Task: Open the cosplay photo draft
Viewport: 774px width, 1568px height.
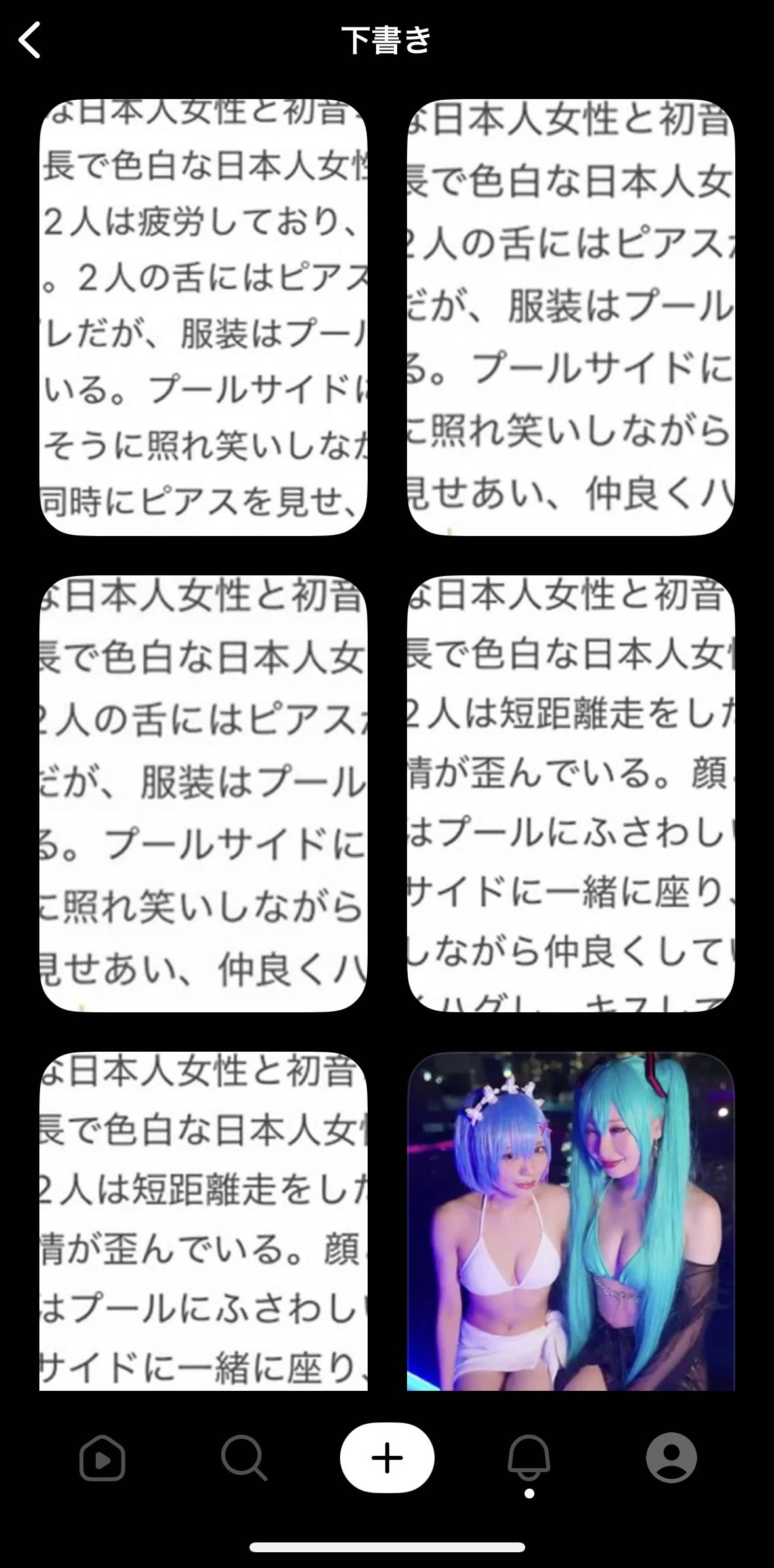Action: pos(570,1222)
